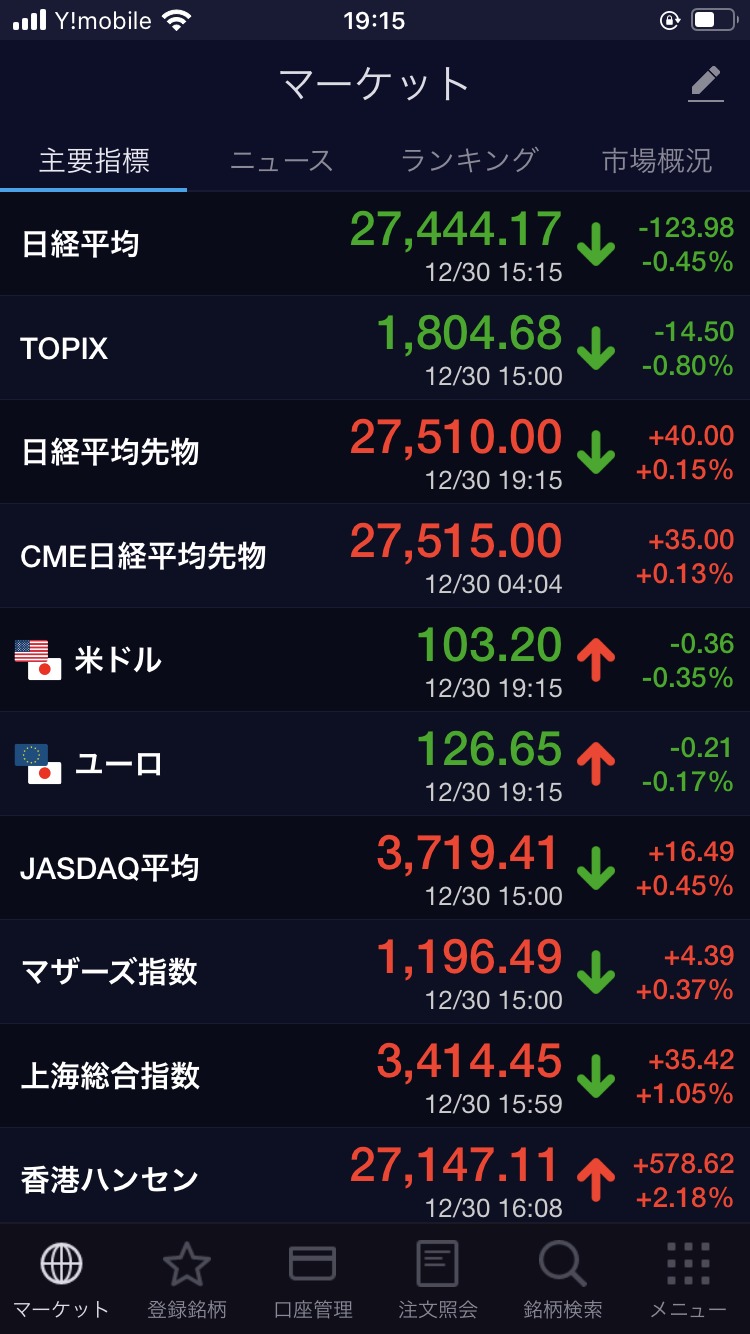View 香港ハンセン index details

click(375, 1176)
